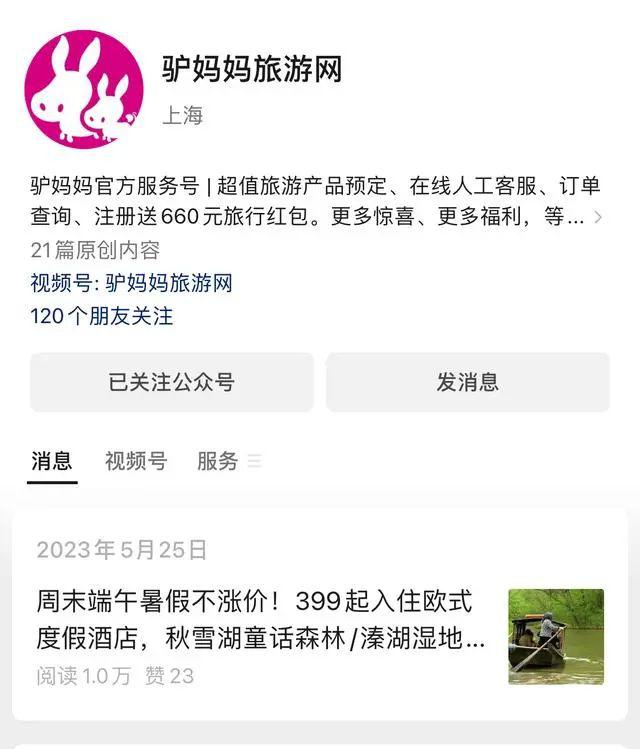Open the 服务 tab
The width and height of the screenshot is (640, 749).
218,461
